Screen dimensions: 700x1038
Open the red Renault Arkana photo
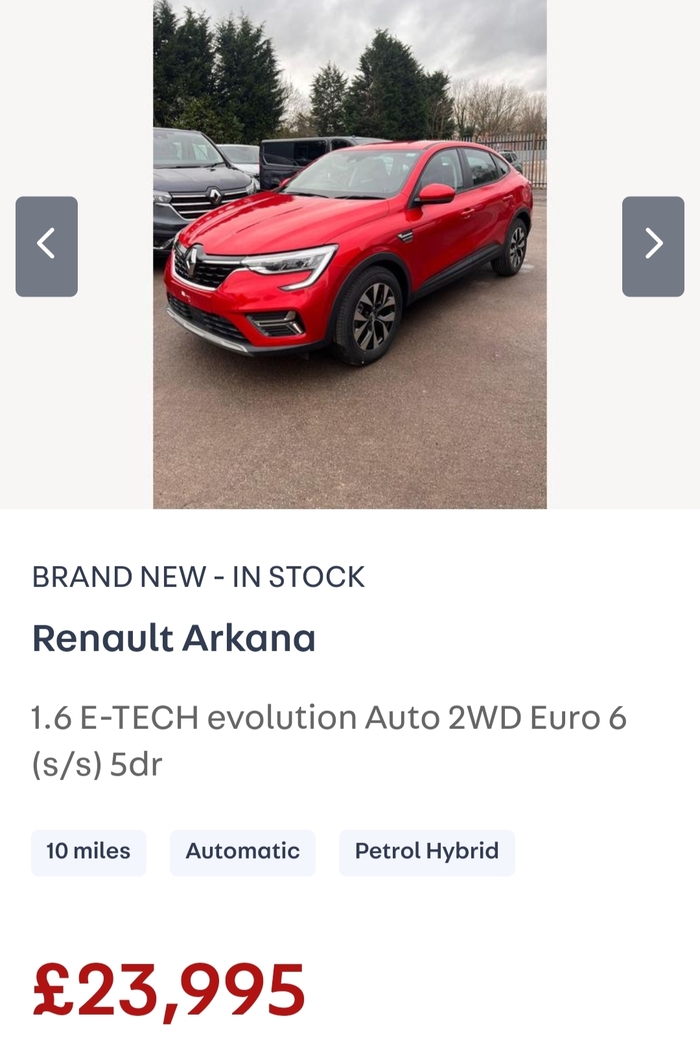[x=349, y=255]
